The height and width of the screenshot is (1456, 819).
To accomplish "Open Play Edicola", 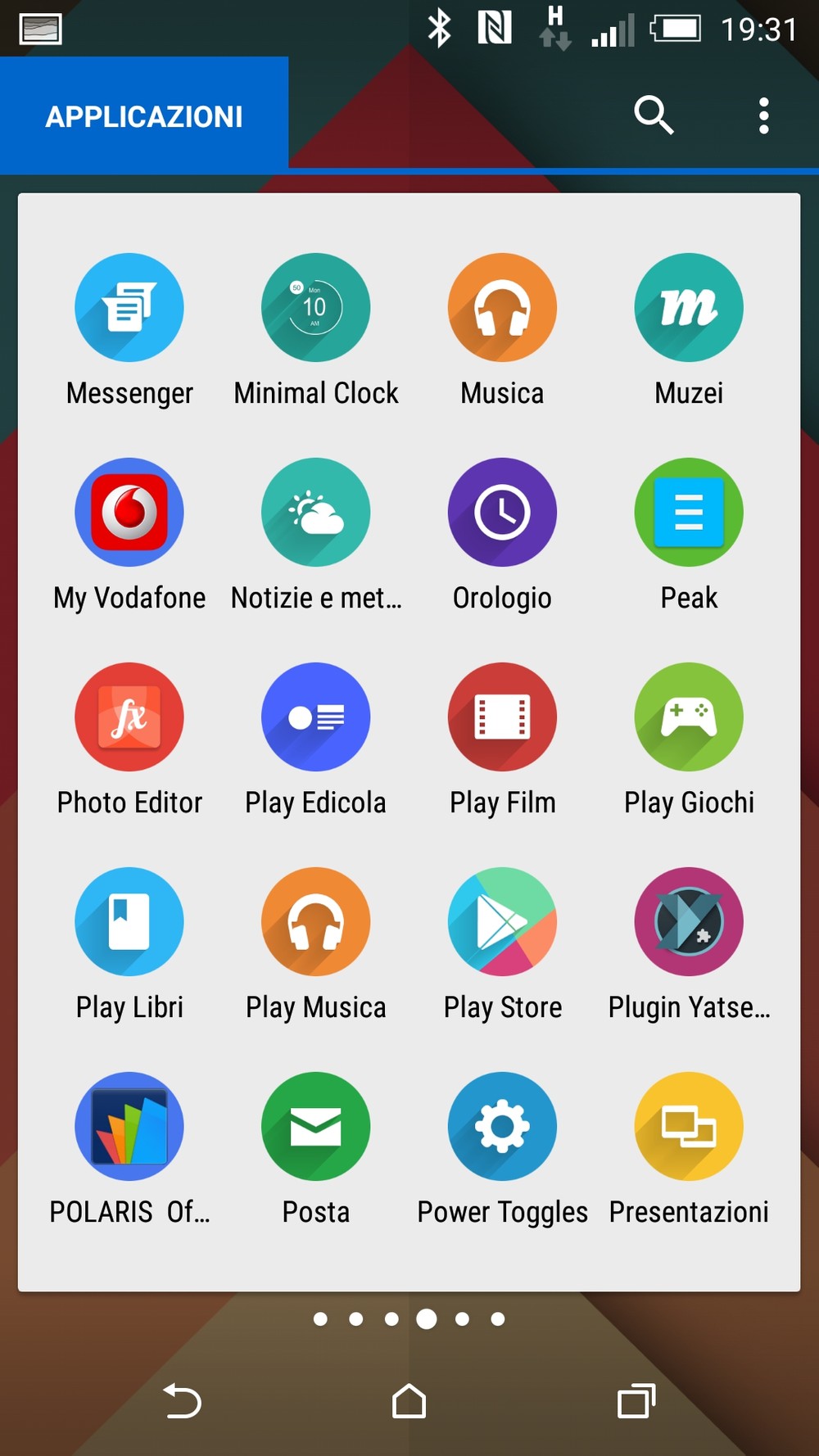I will tap(315, 717).
